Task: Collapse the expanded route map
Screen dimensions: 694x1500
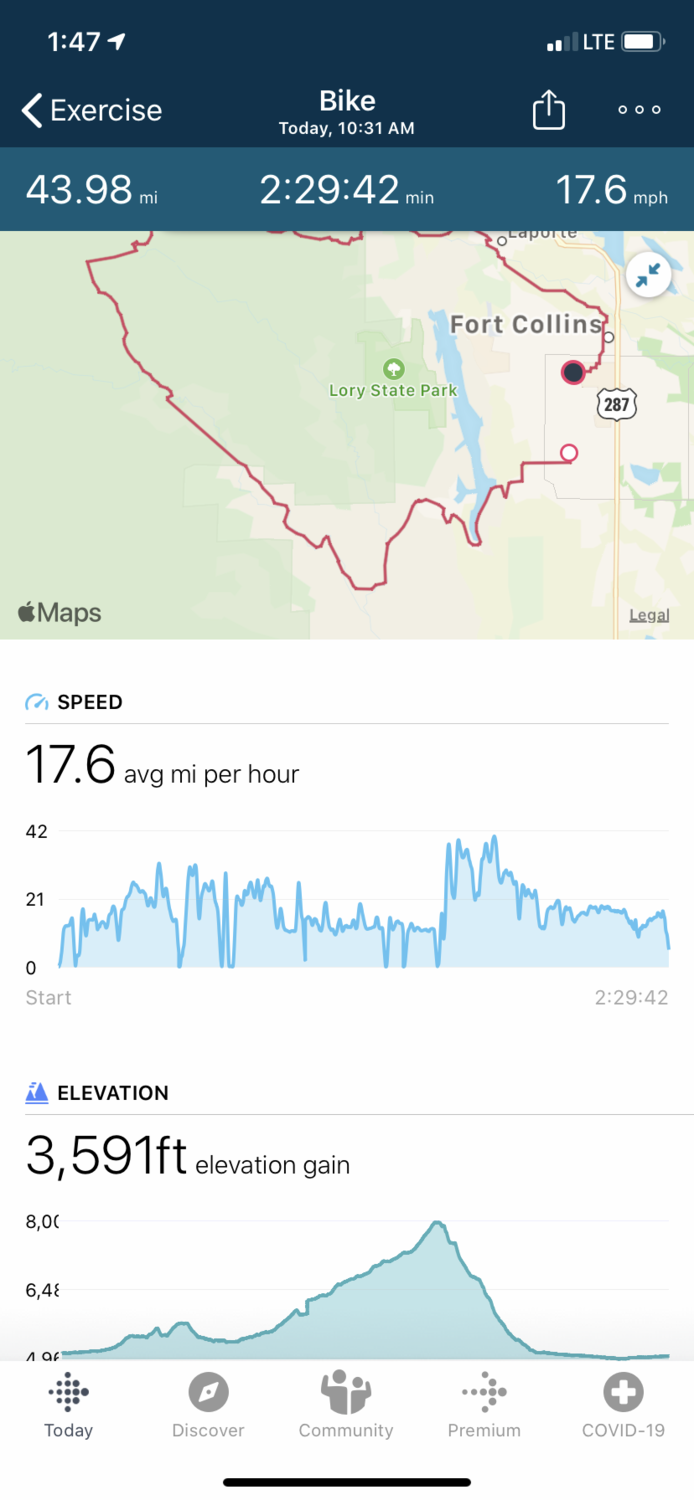Action: coord(649,276)
